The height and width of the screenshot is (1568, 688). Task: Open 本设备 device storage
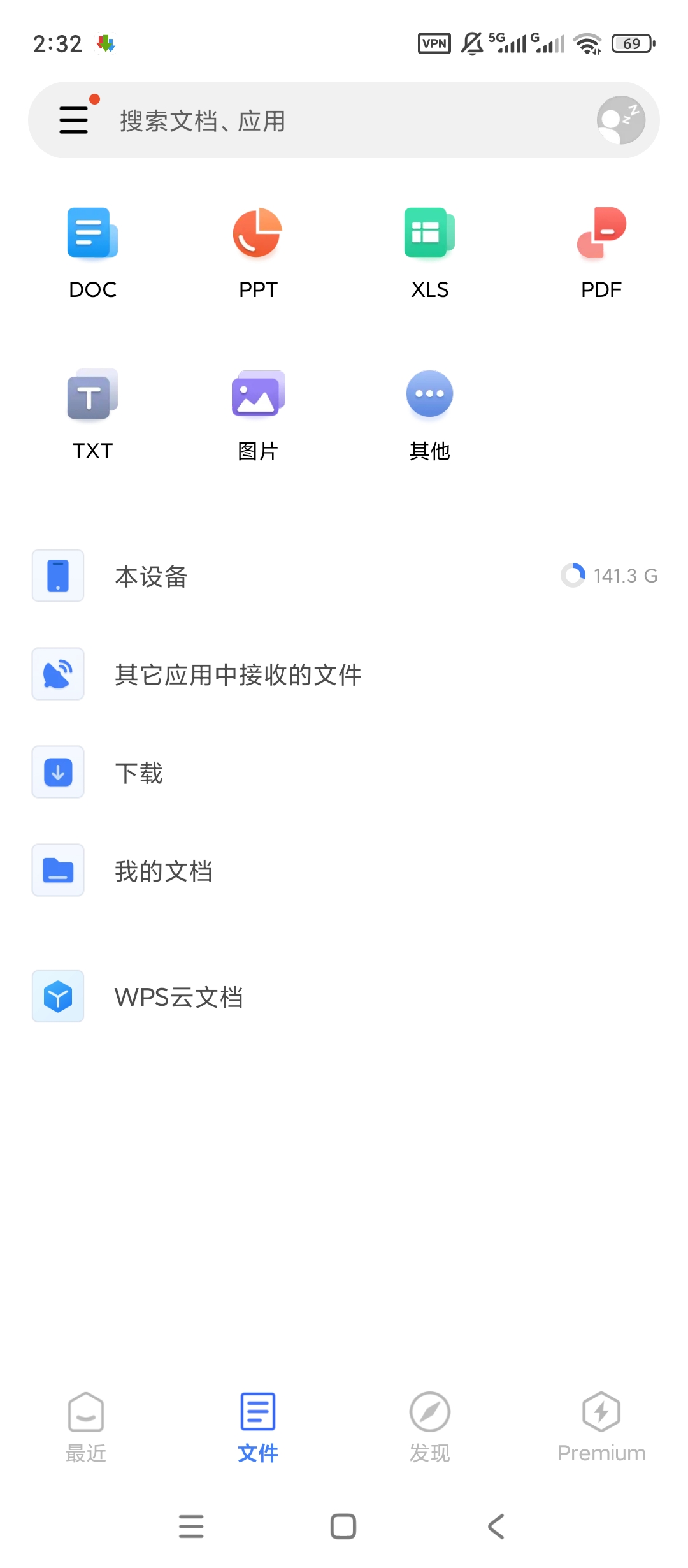(344, 576)
